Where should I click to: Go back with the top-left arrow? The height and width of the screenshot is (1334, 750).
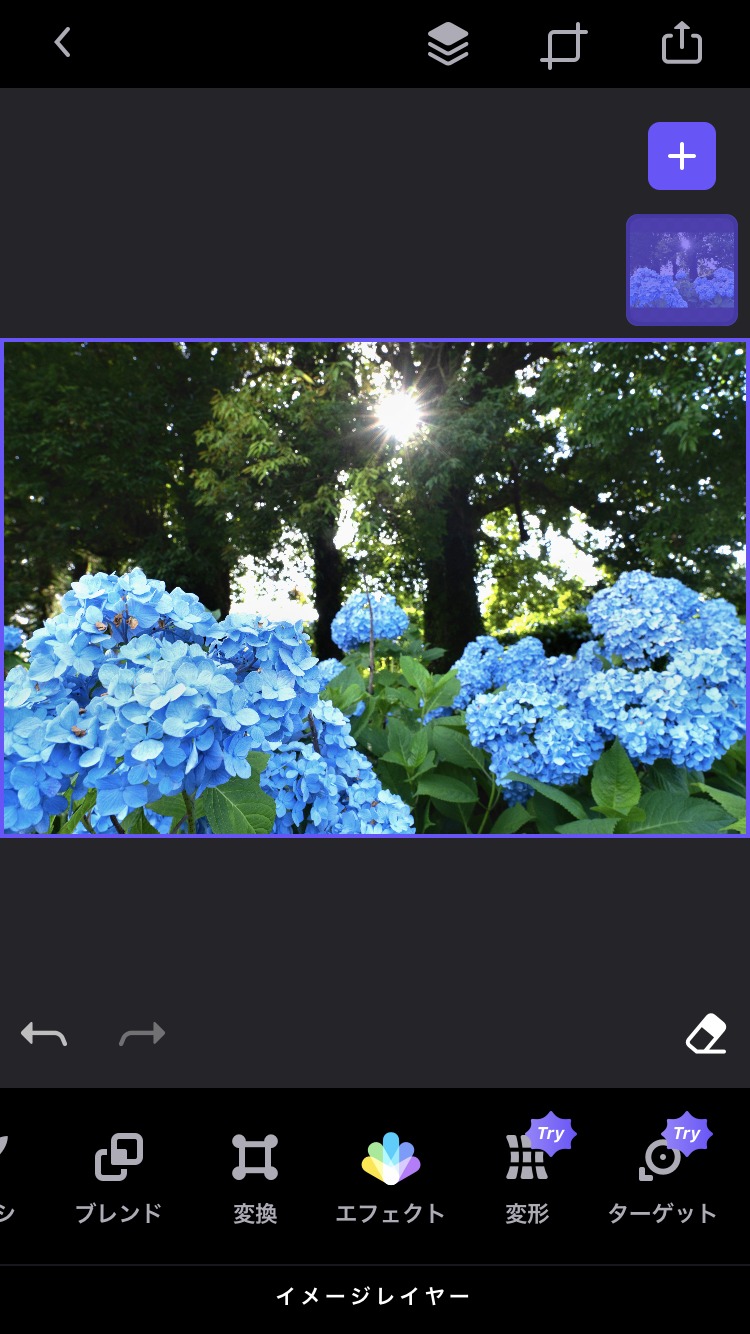click(x=62, y=43)
